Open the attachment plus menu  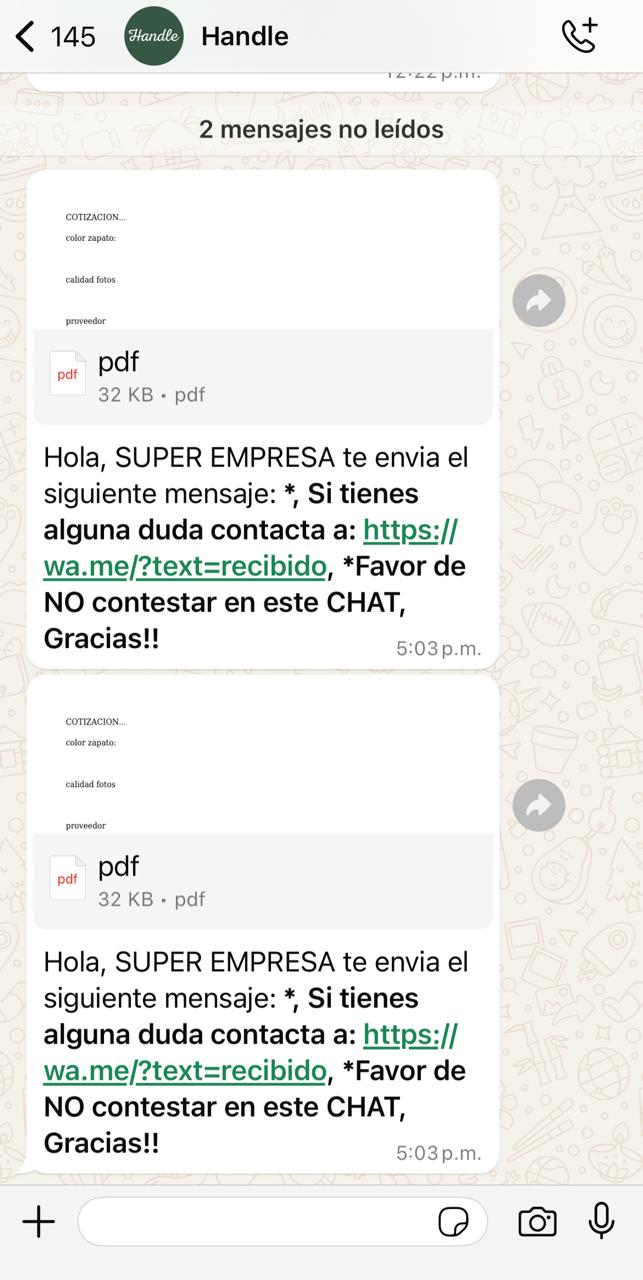[x=38, y=1221]
